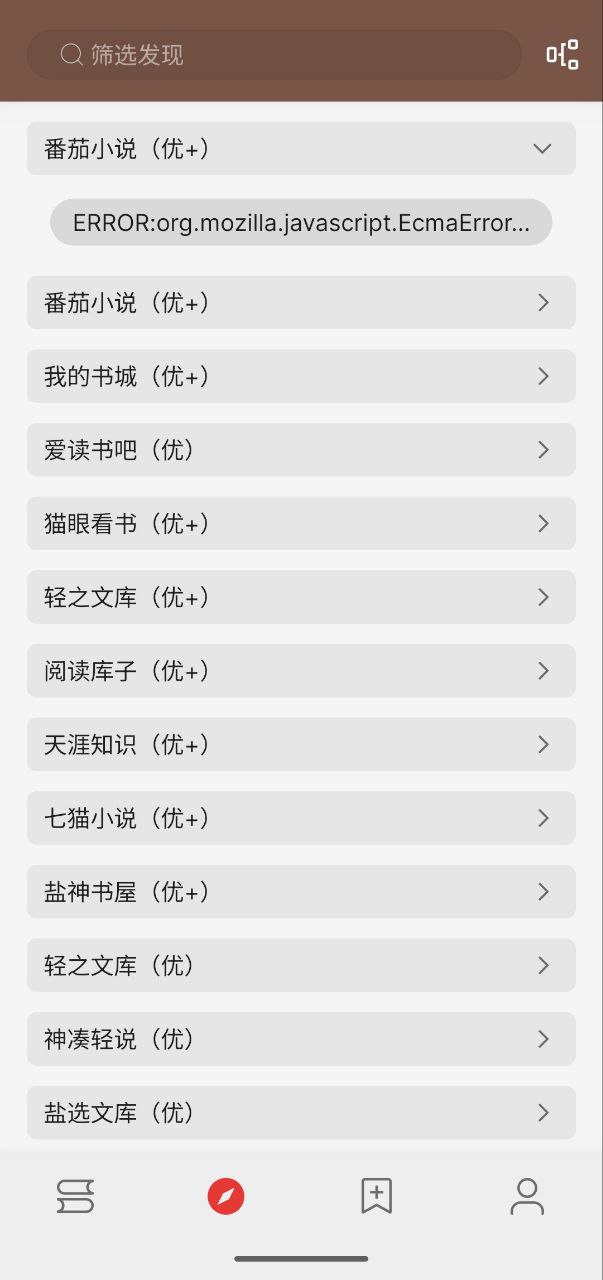Expand 神凑轻说（优）source

(301, 1039)
